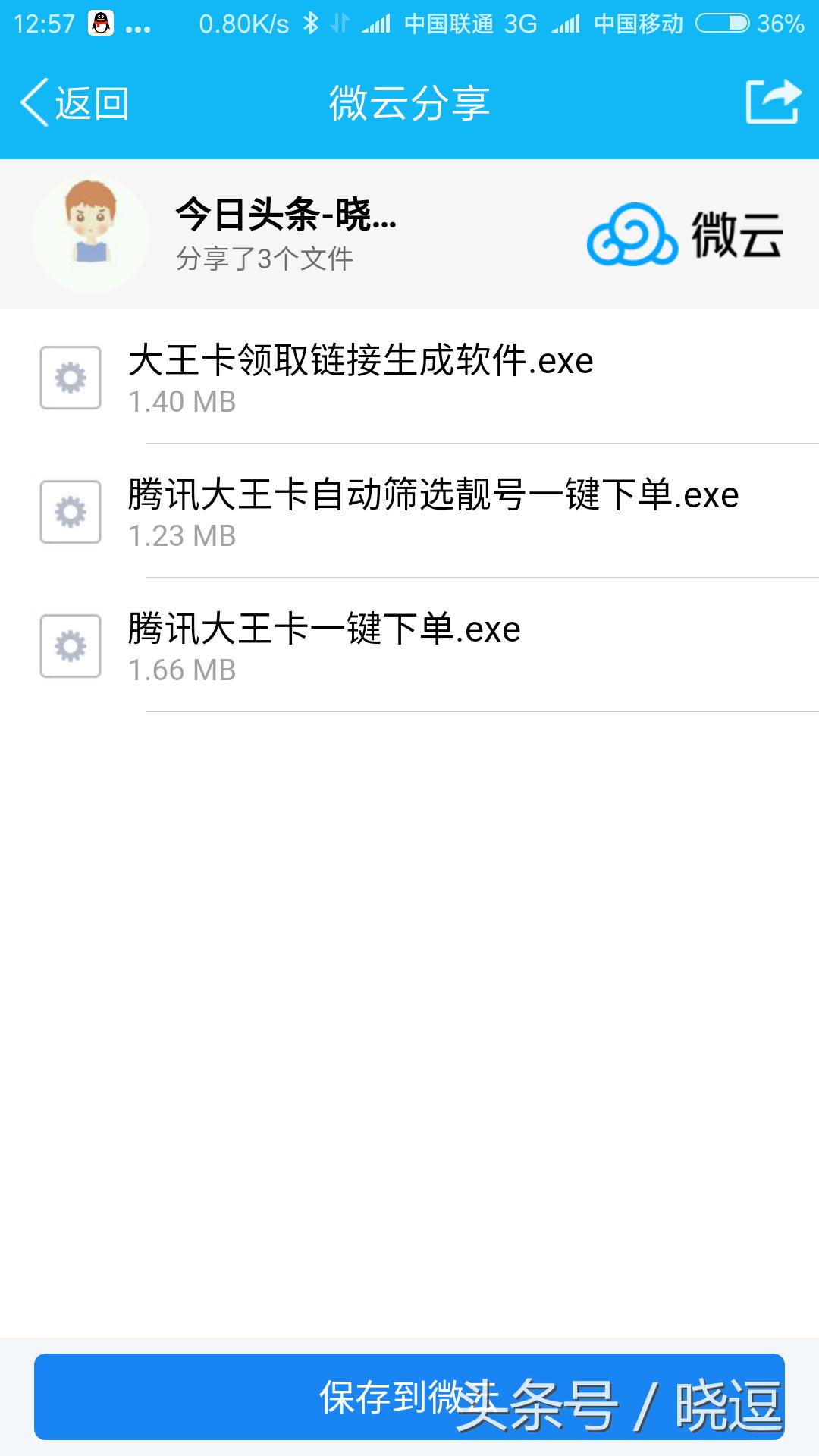Select the file 大王卡领取链接生成软件.exe
This screenshot has width=819, height=1456.
pos(360,362)
